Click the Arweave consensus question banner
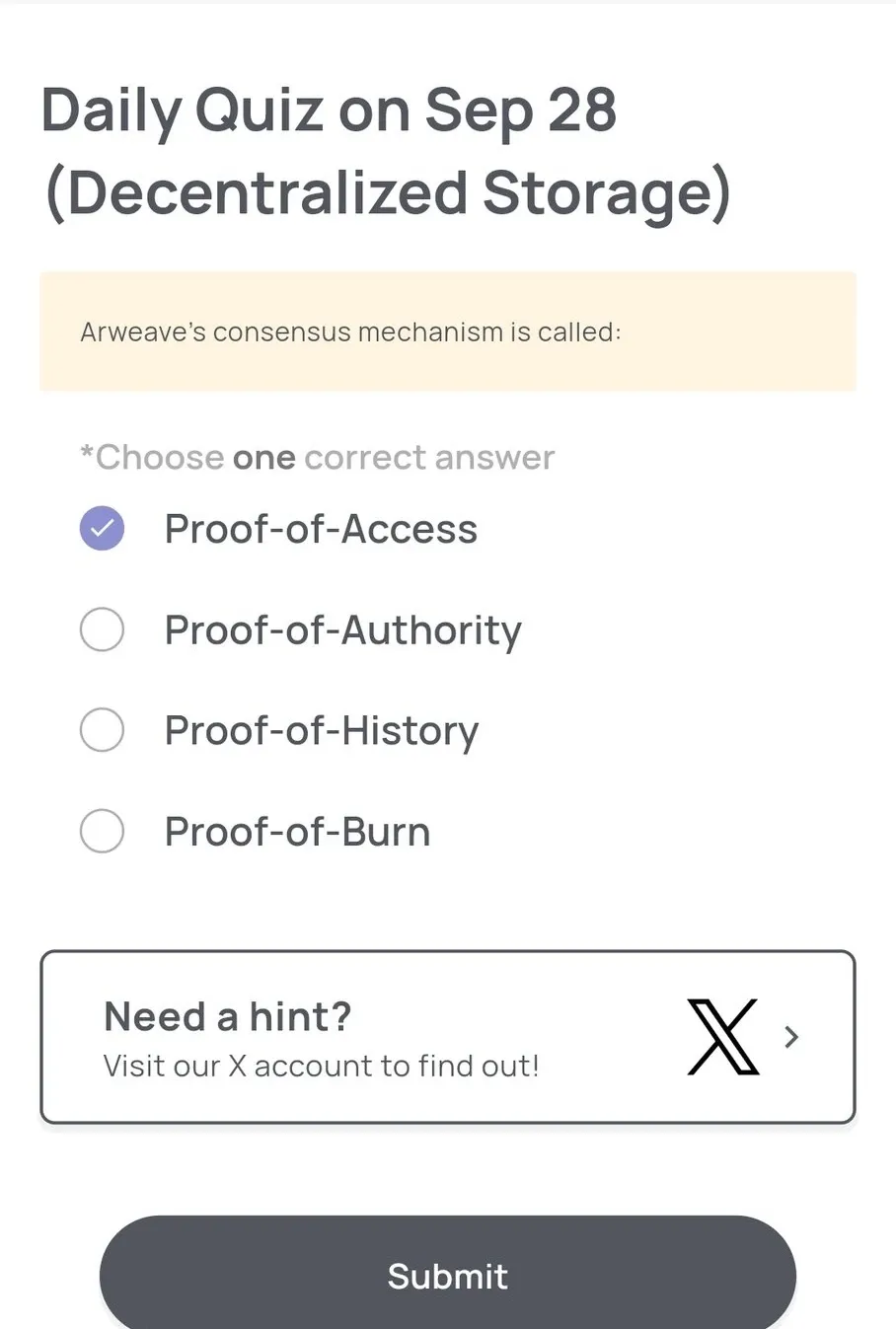This screenshot has height=1329, width=896. coord(448,332)
